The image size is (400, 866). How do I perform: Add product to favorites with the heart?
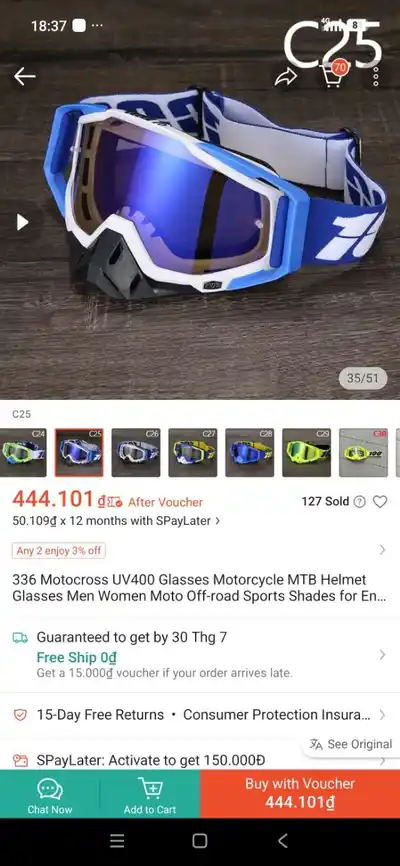380,501
